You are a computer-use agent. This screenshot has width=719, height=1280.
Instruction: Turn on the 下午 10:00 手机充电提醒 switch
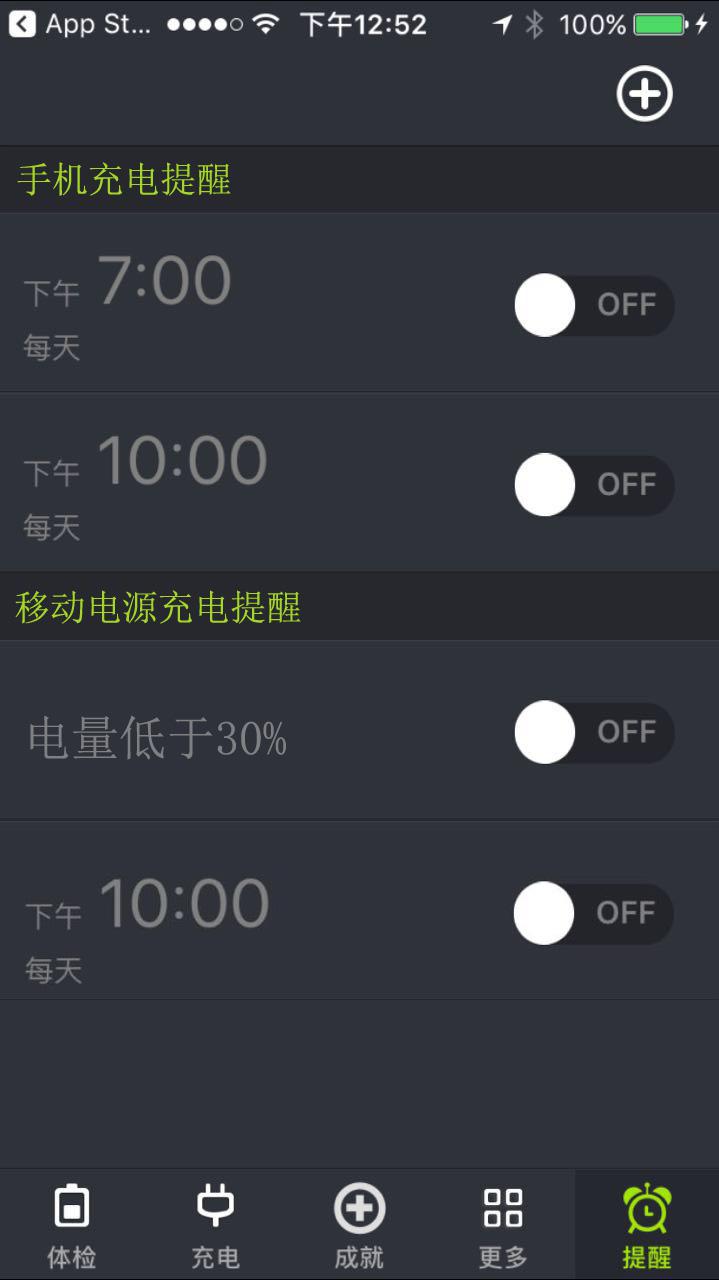[x=594, y=485]
